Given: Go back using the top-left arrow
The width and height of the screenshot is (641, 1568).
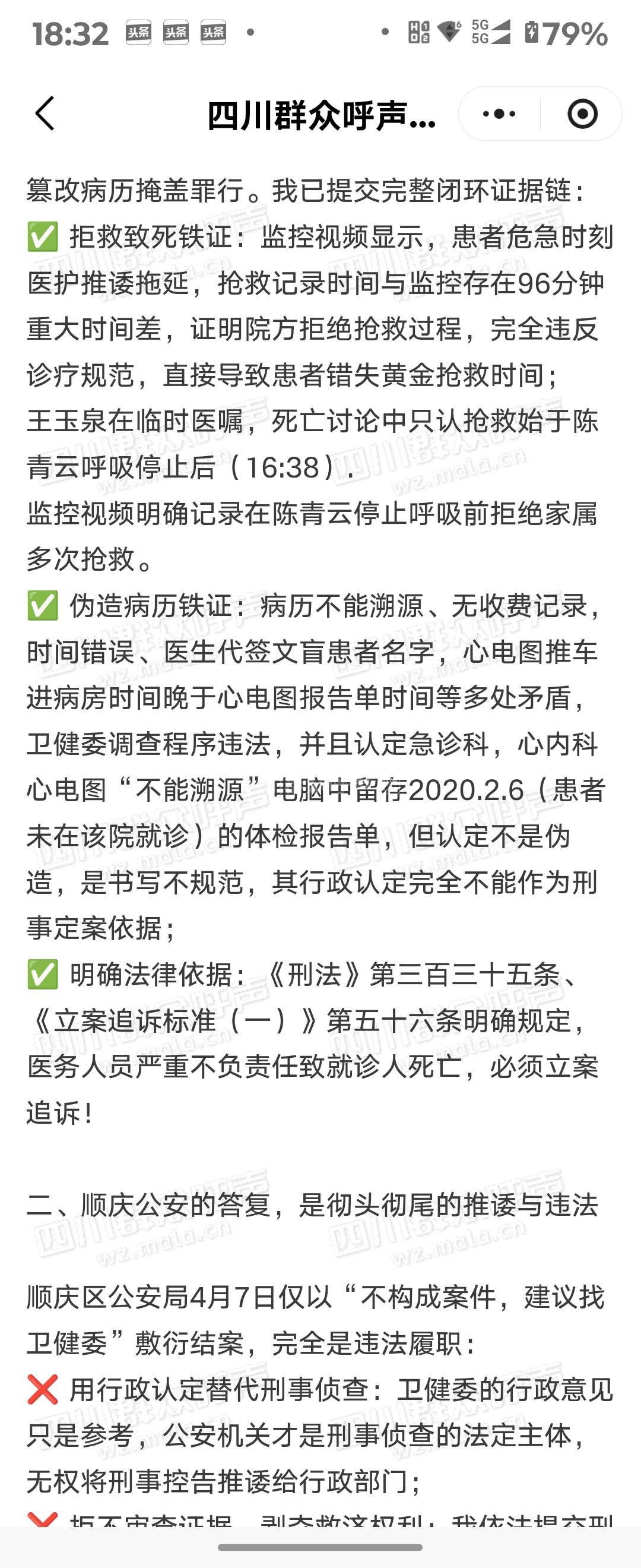Looking at the screenshot, I should click(x=46, y=114).
